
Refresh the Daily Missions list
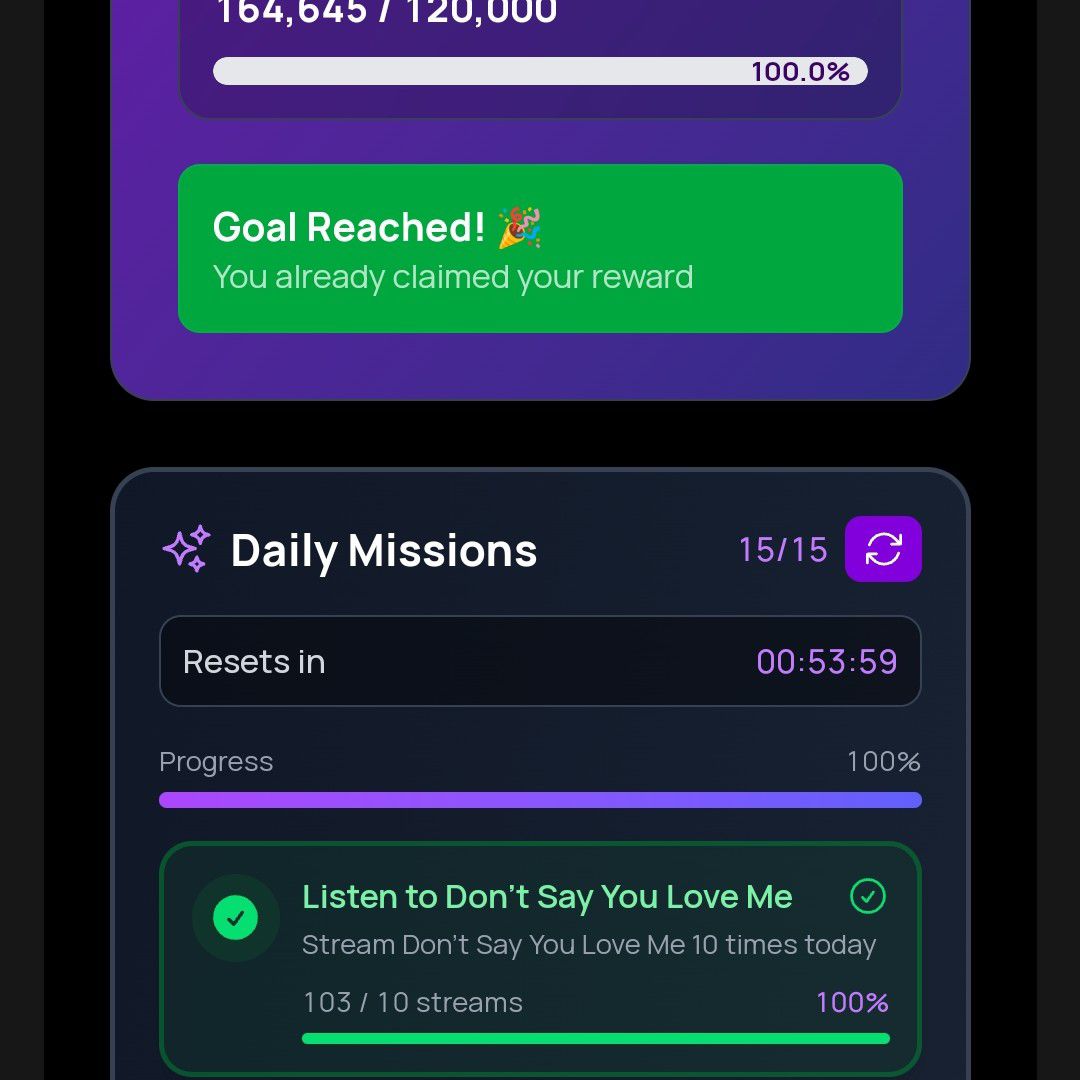883,549
